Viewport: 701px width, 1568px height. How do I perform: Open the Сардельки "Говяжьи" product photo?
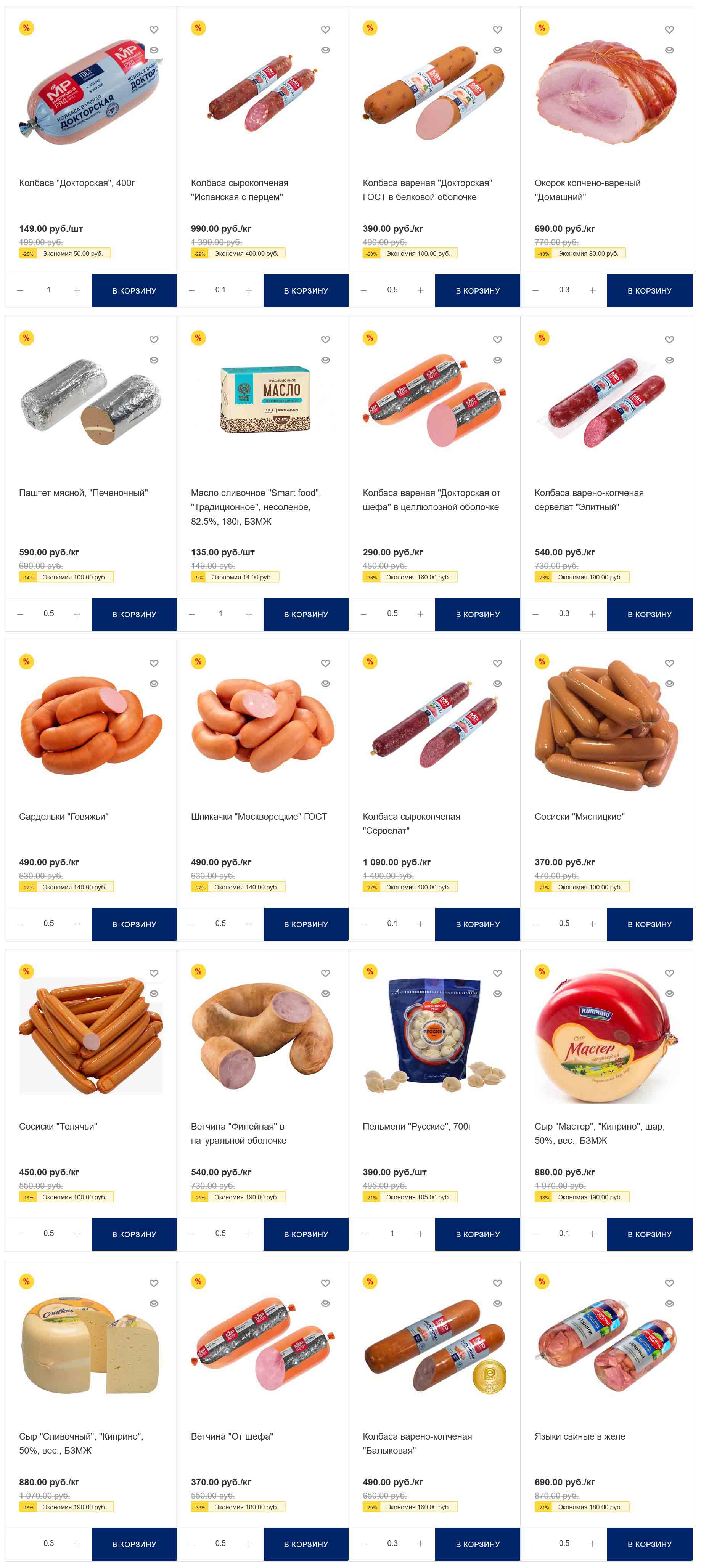(91, 725)
